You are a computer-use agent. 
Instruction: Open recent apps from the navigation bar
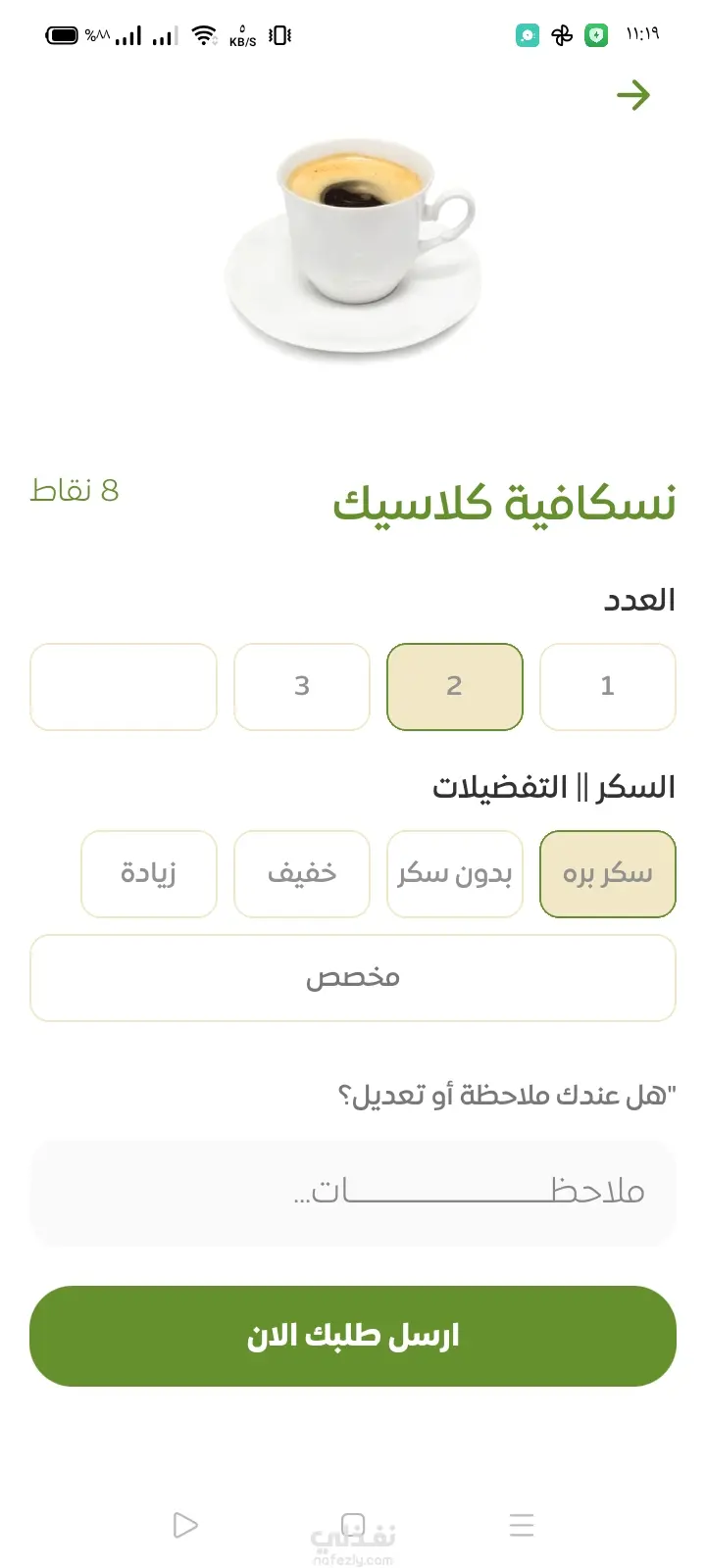click(x=522, y=1525)
